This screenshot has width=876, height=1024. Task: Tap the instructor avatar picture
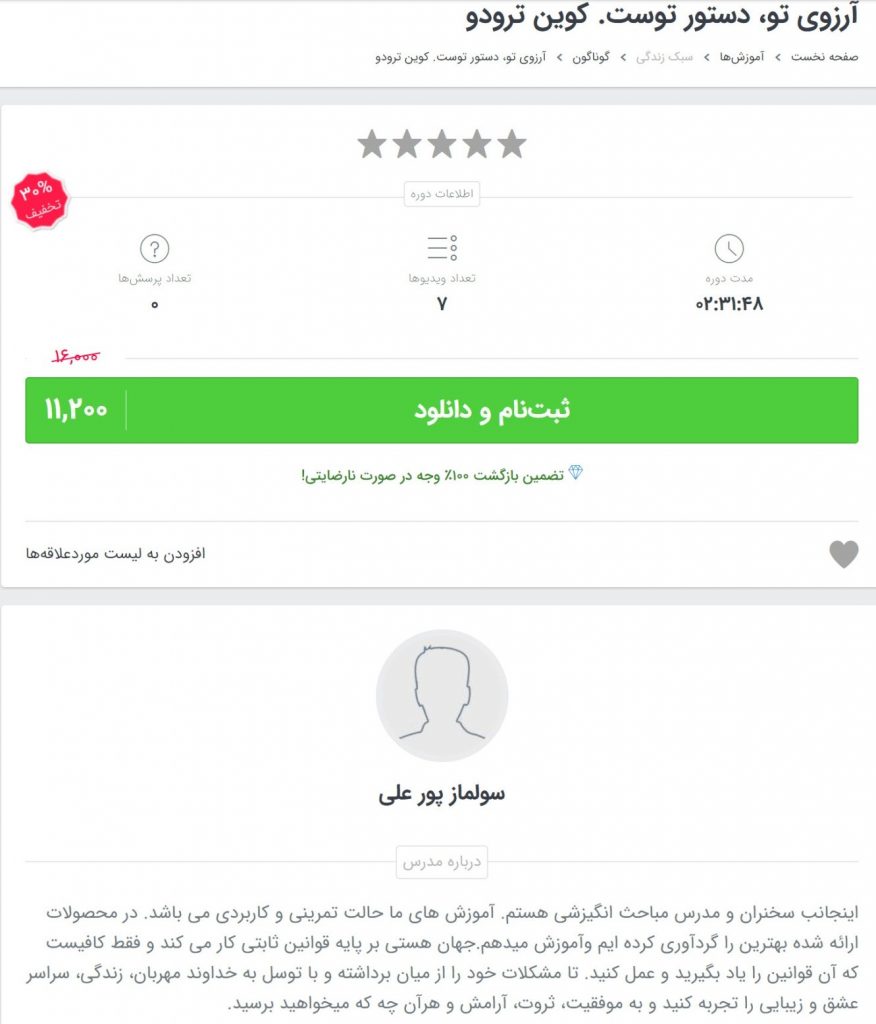pyautogui.click(x=441, y=696)
